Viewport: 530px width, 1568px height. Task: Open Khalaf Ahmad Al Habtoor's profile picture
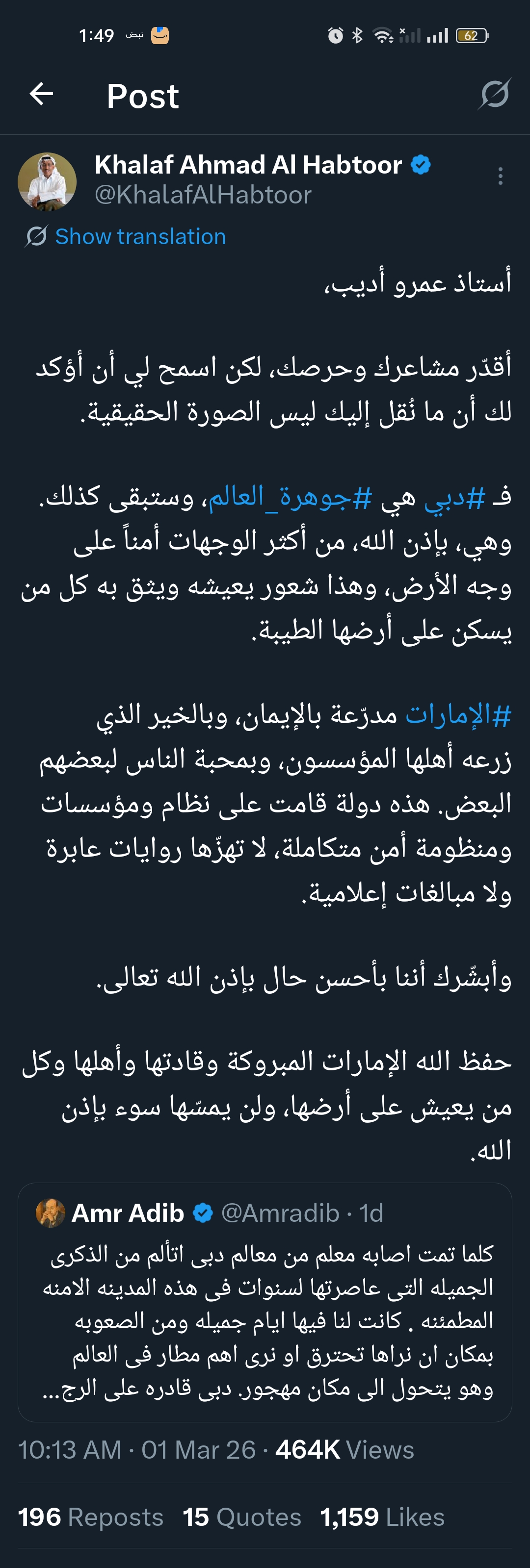point(47,181)
